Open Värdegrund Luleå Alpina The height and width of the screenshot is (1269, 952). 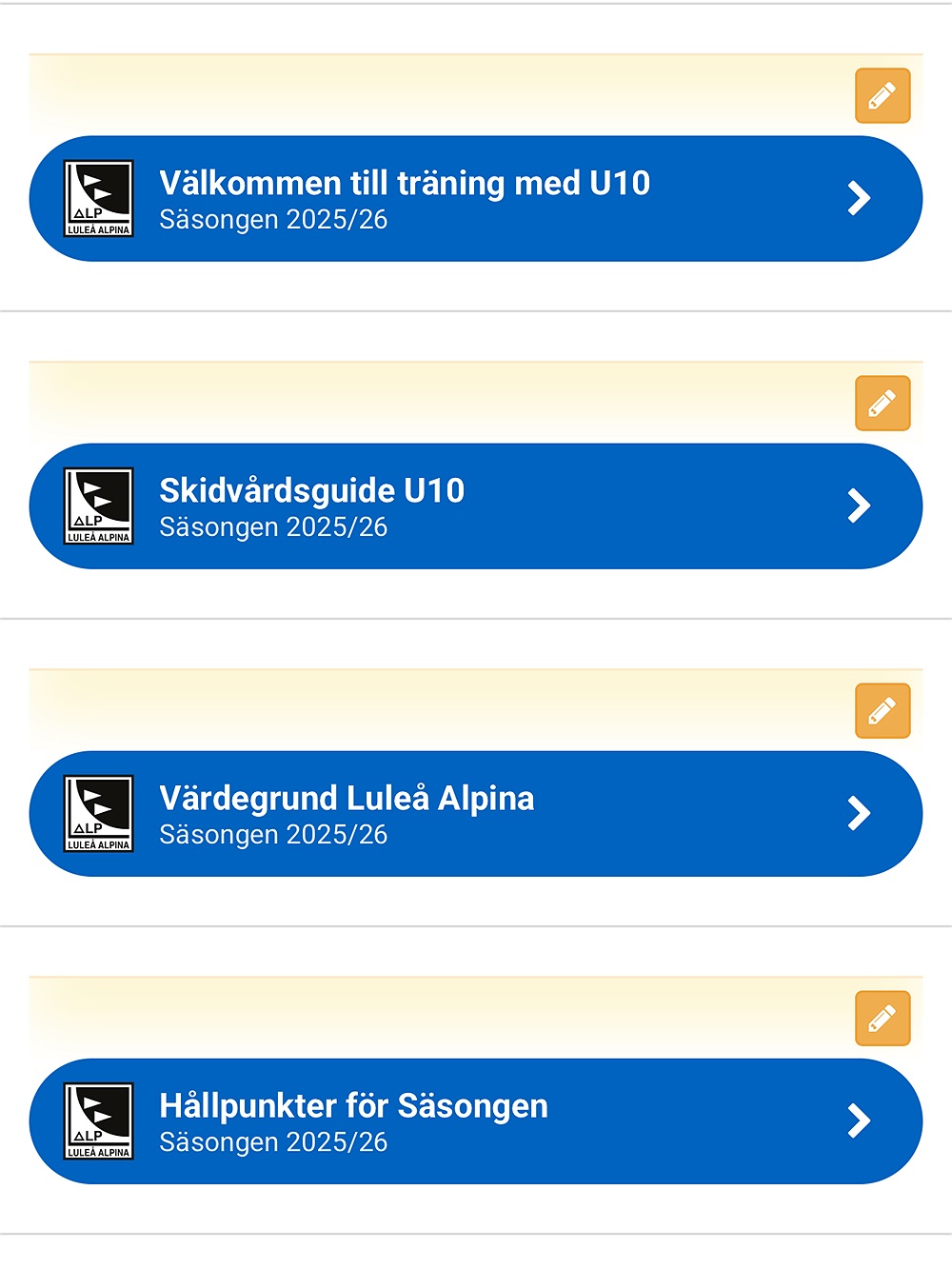tap(476, 814)
